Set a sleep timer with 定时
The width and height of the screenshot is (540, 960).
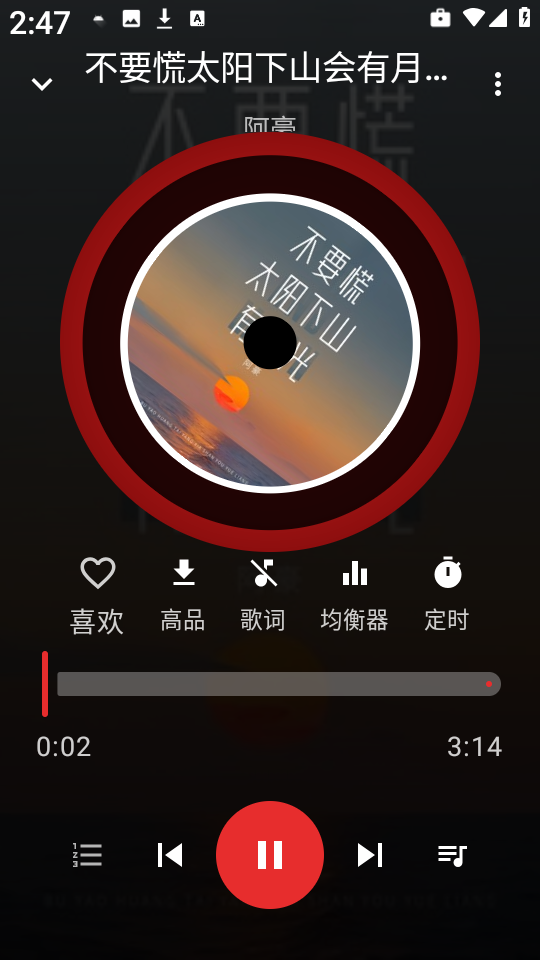click(447, 595)
